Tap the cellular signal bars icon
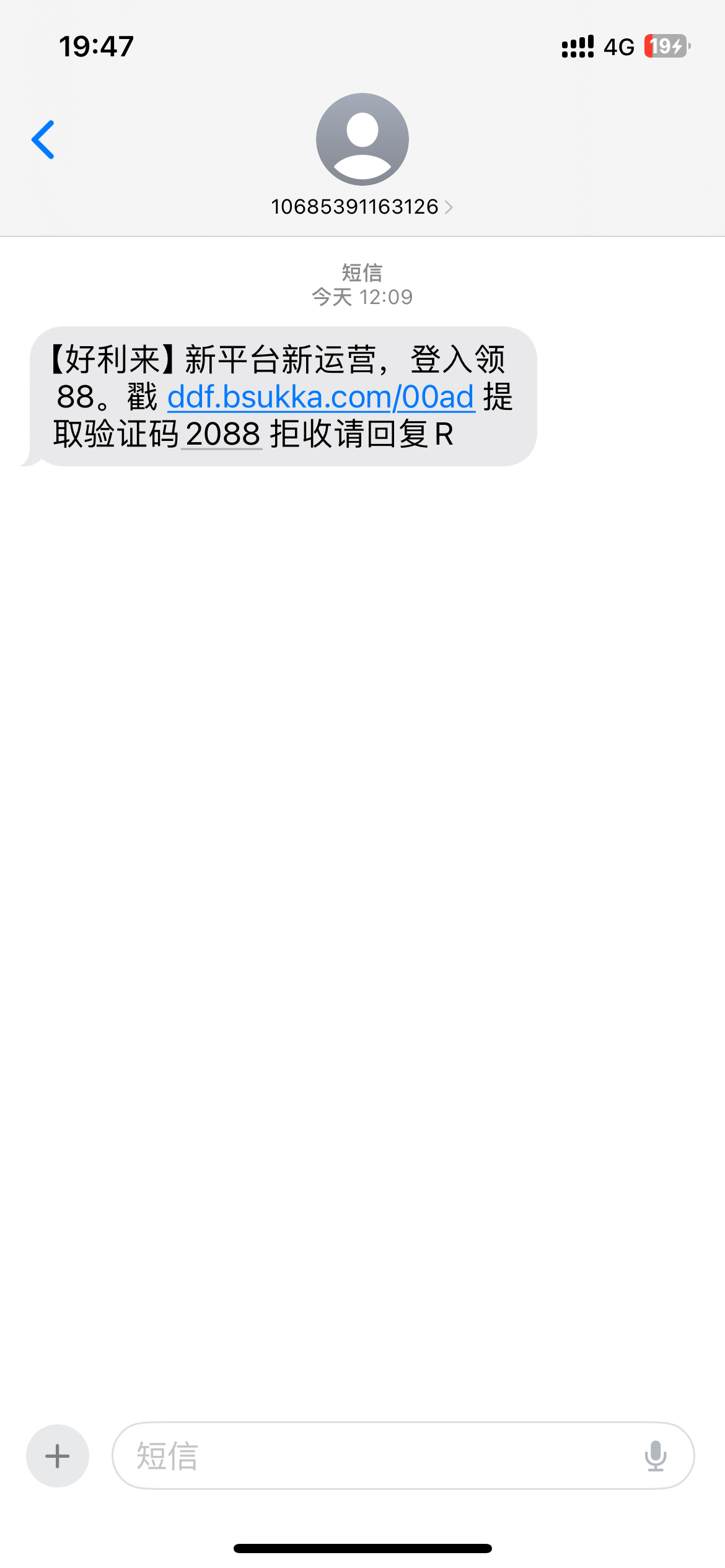This screenshot has width=725, height=1568. click(578, 45)
